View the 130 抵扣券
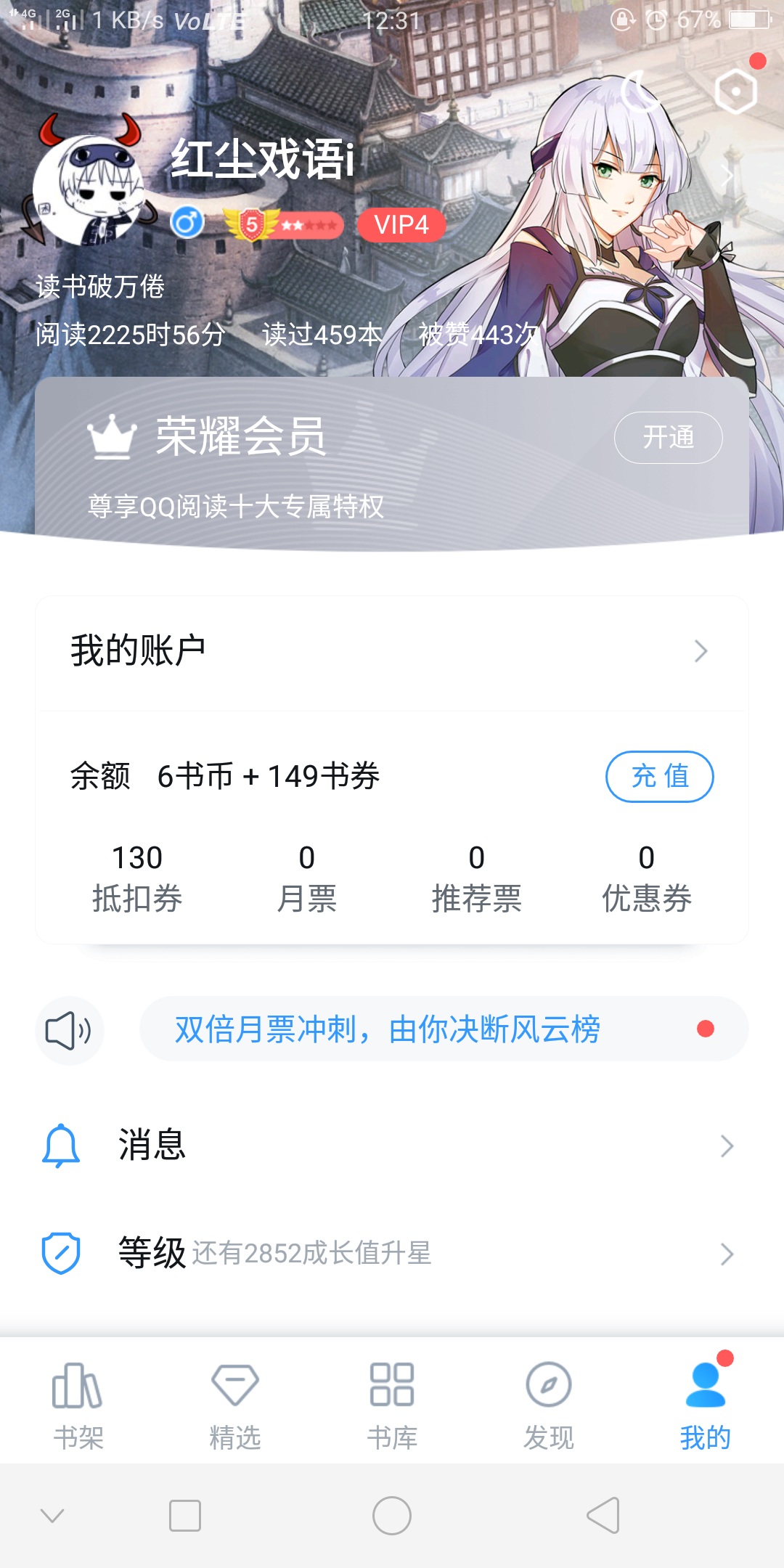The width and height of the screenshot is (784, 1568). pos(137,878)
